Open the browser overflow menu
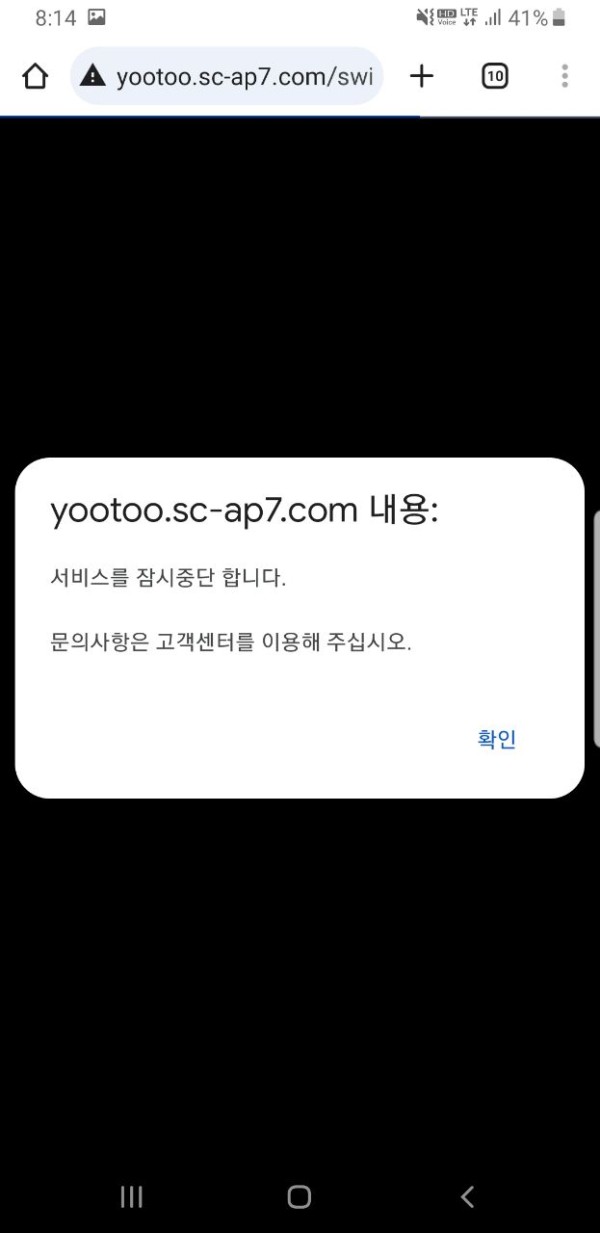Viewport: 600px width, 1233px height. pyautogui.click(x=565, y=76)
